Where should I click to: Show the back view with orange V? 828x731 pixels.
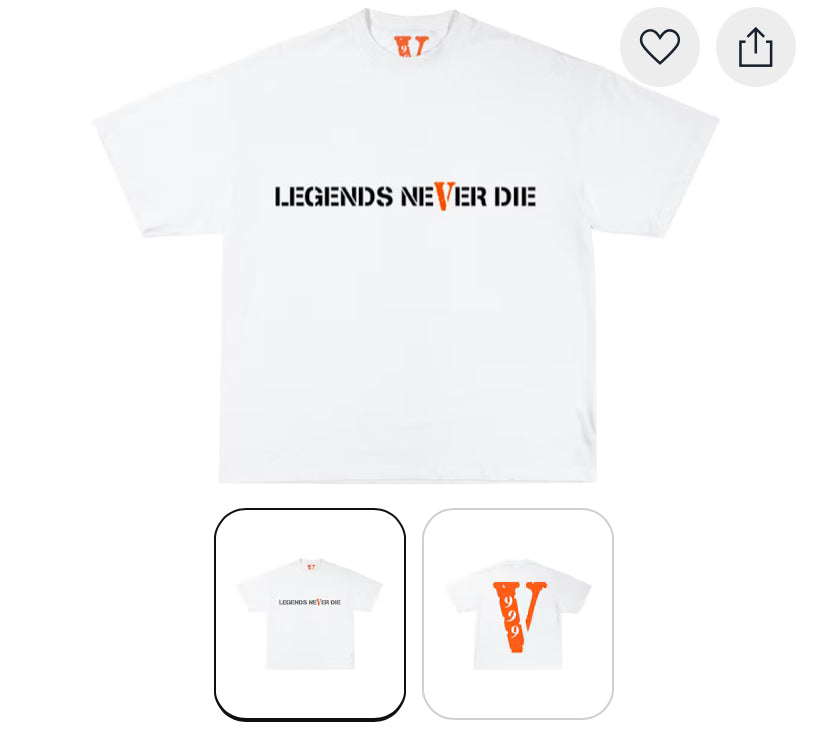[517, 614]
